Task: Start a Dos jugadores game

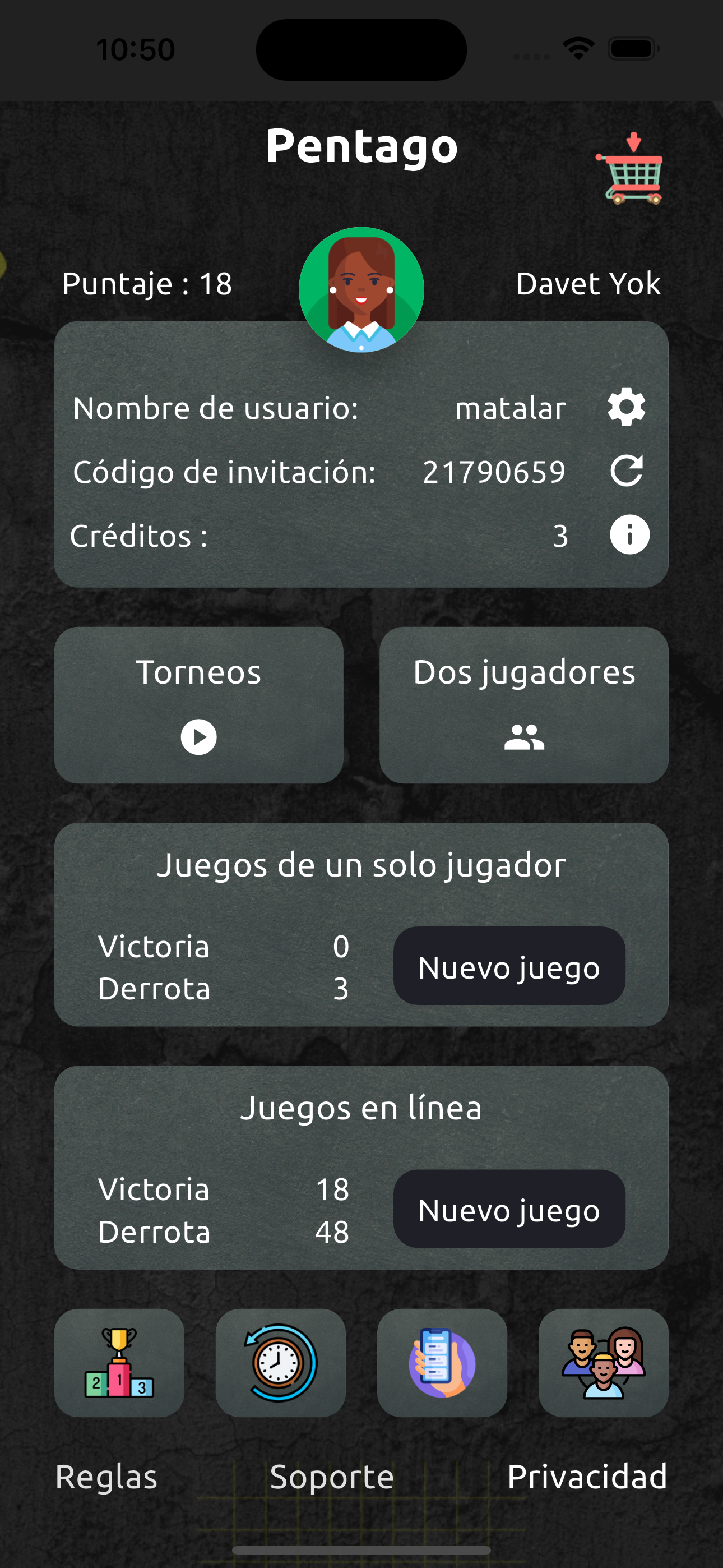Action: 523,705
